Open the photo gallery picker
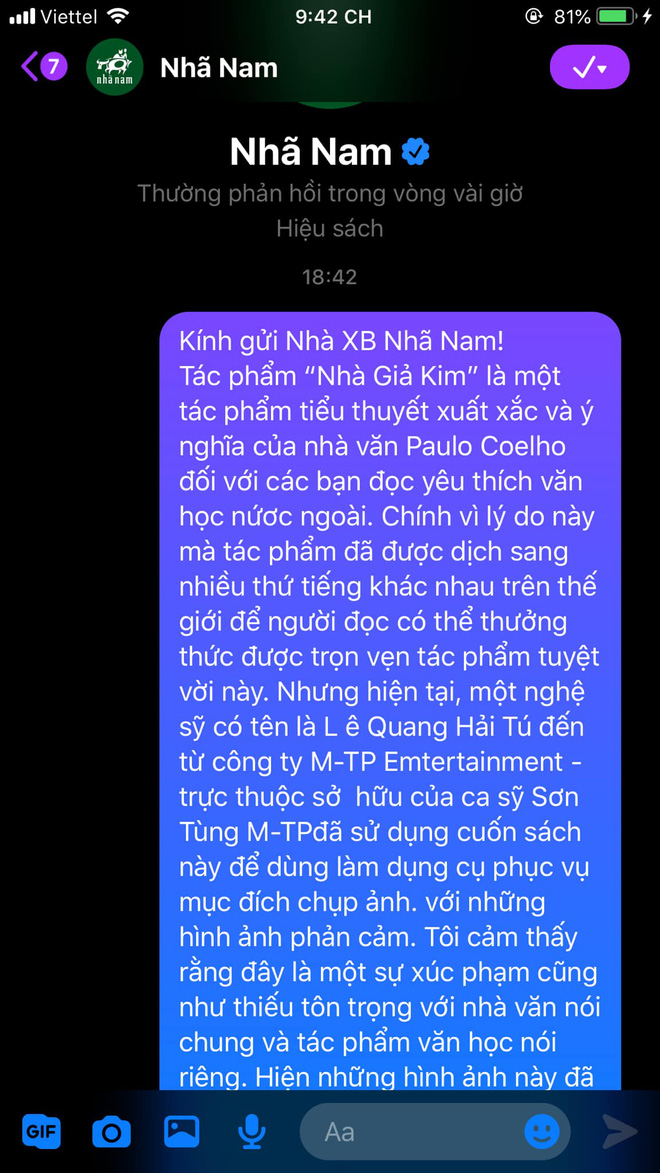The image size is (660, 1173). pos(182,1131)
